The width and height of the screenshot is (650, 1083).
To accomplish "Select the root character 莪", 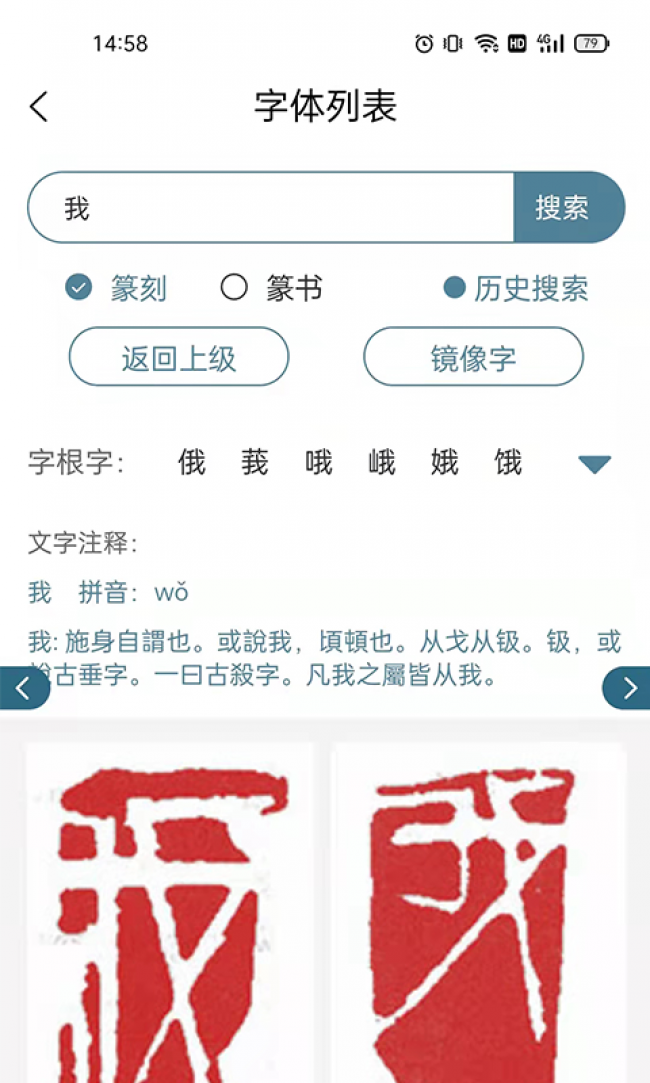I will click(255, 462).
